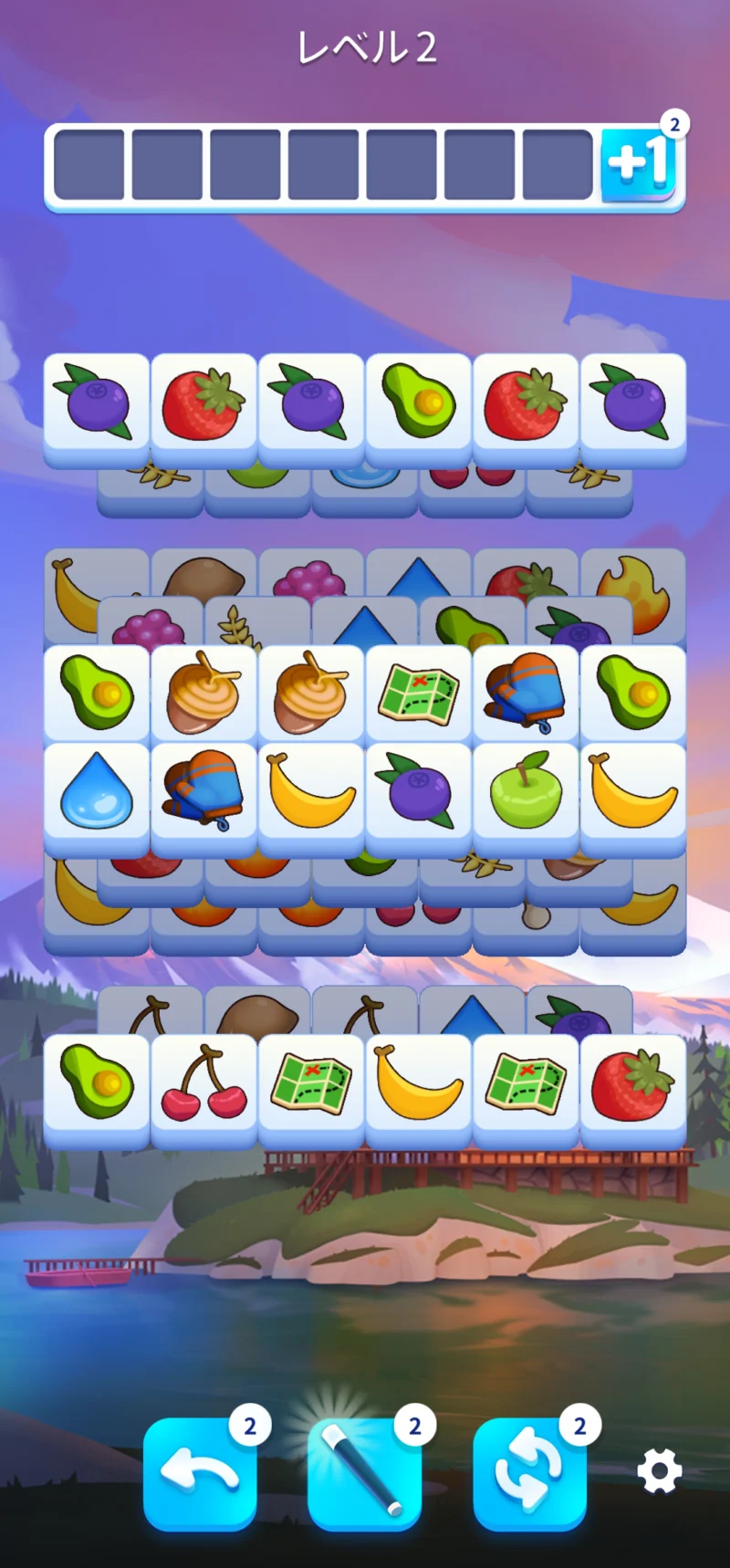The width and height of the screenshot is (730, 1568).
Task: Use the undo arrow booster
Action: click(x=200, y=1472)
